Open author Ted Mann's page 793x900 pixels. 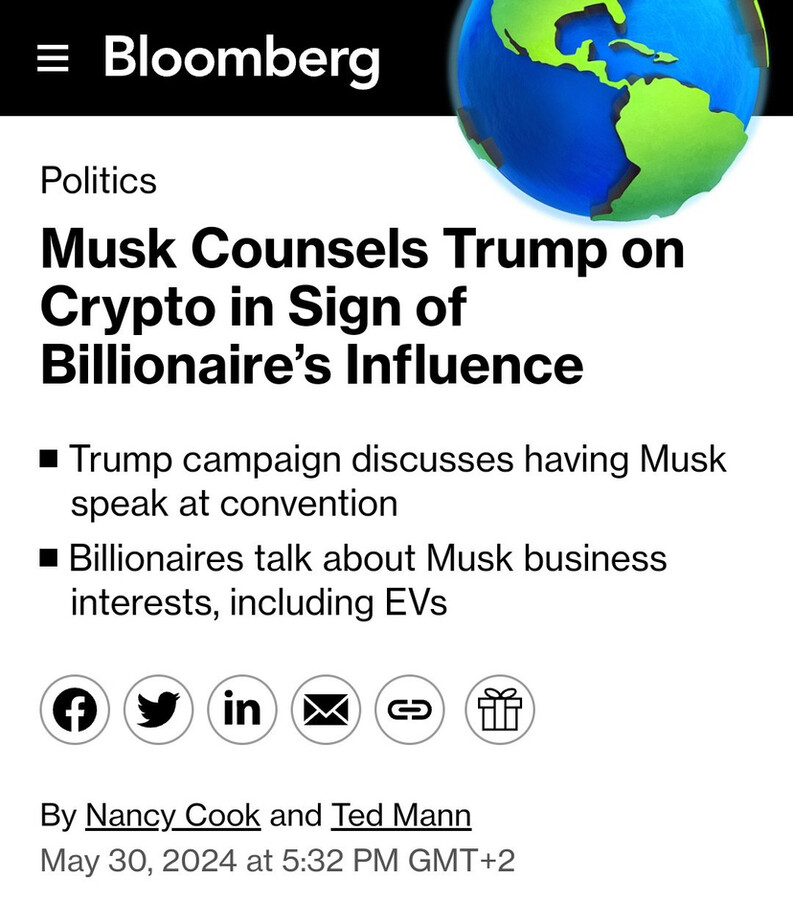click(x=401, y=815)
